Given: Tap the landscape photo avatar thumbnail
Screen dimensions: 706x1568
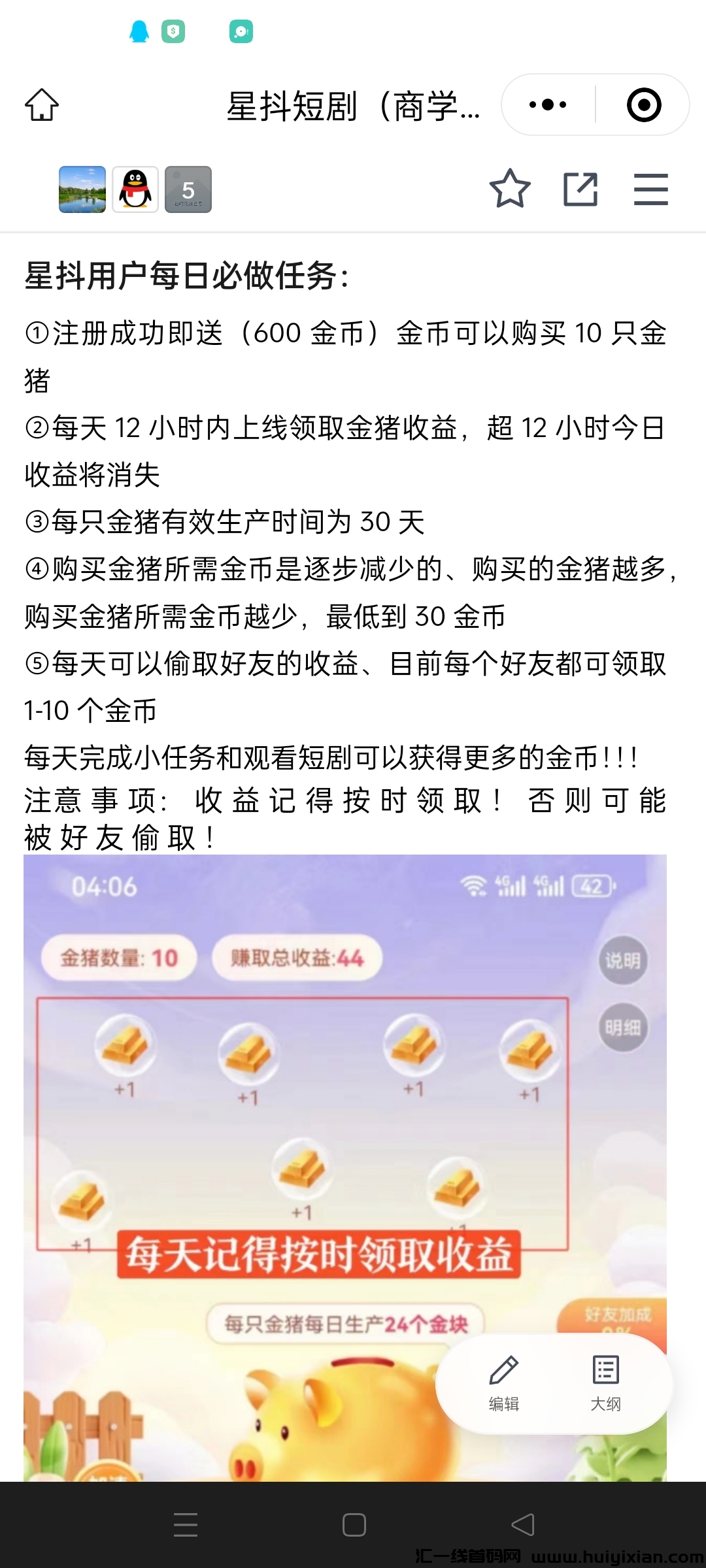Looking at the screenshot, I should [82, 189].
